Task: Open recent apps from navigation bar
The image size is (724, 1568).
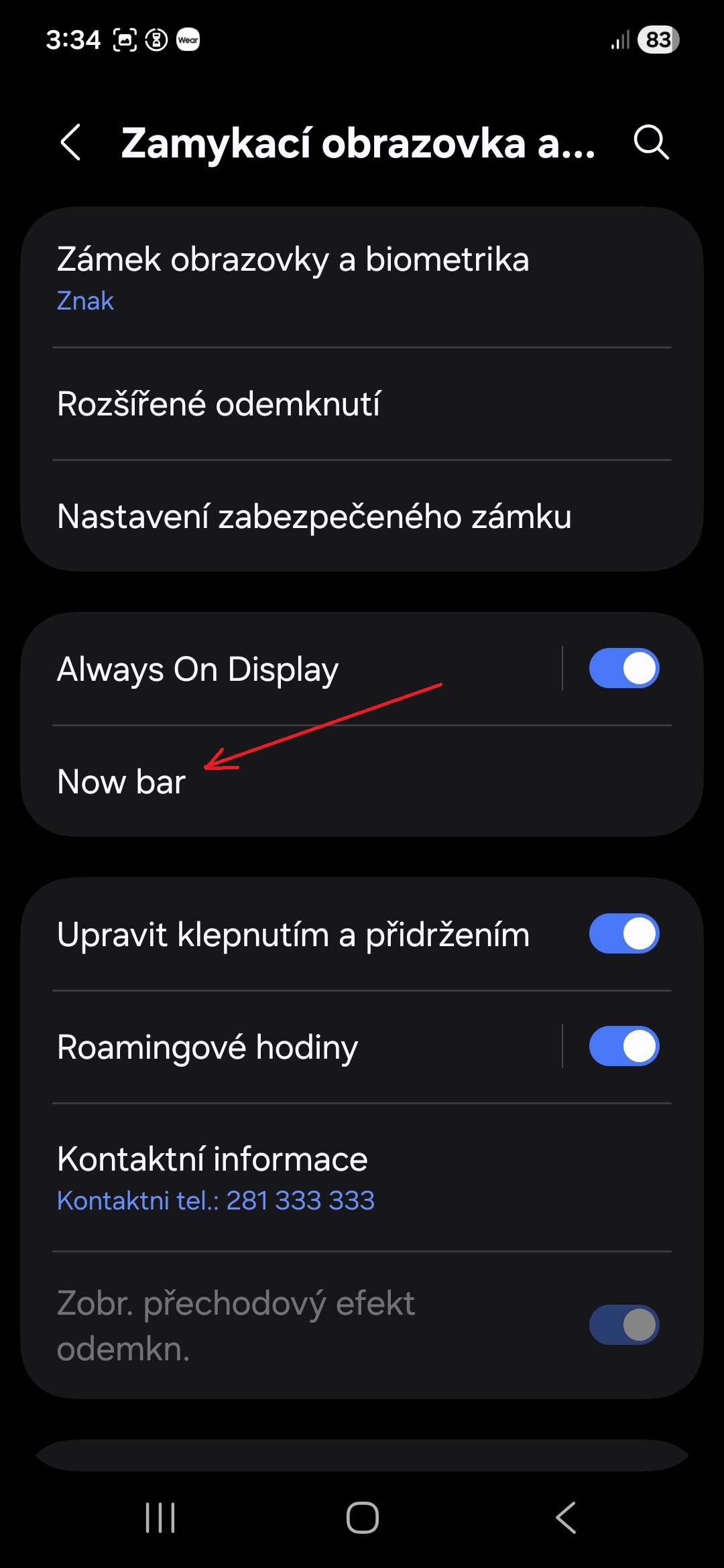Action: (160, 1518)
